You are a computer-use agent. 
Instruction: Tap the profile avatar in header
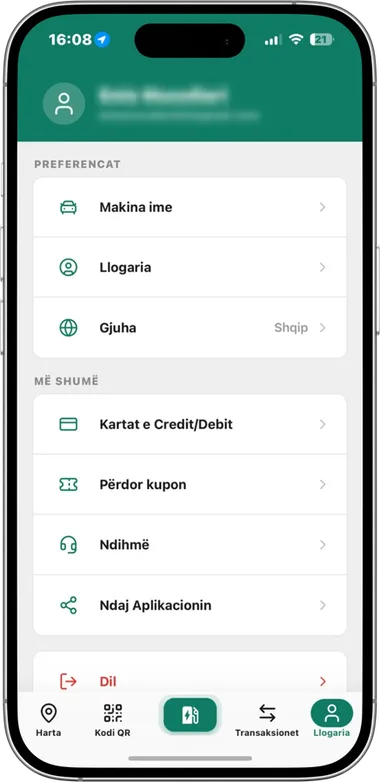point(64,104)
